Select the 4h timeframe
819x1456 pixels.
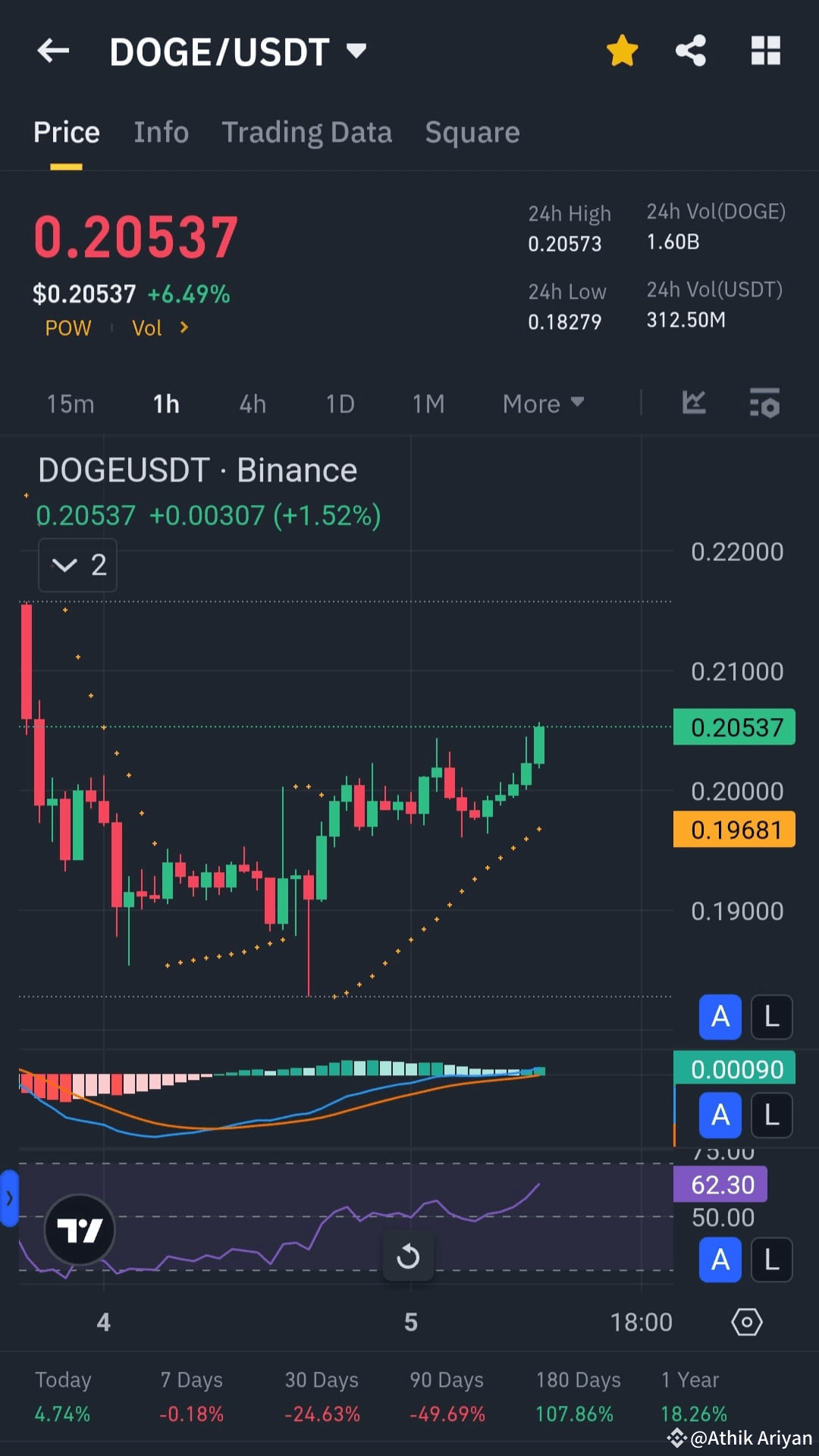[253, 403]
